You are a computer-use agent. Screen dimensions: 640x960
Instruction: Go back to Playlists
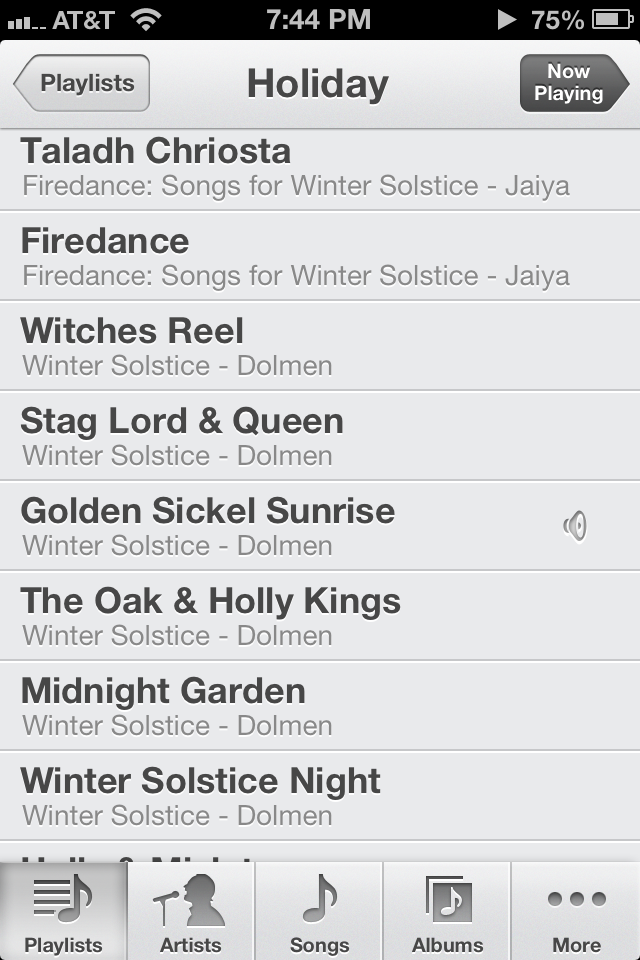(x=83, y=83)
